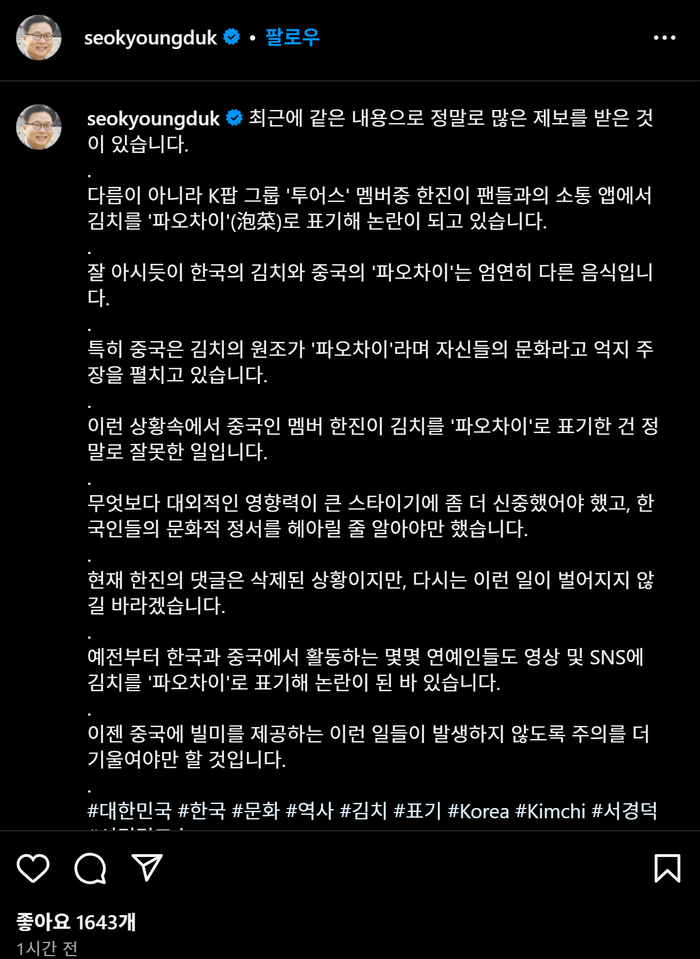
Task: Tap the profile picture beside the caption
Action: 40,126
